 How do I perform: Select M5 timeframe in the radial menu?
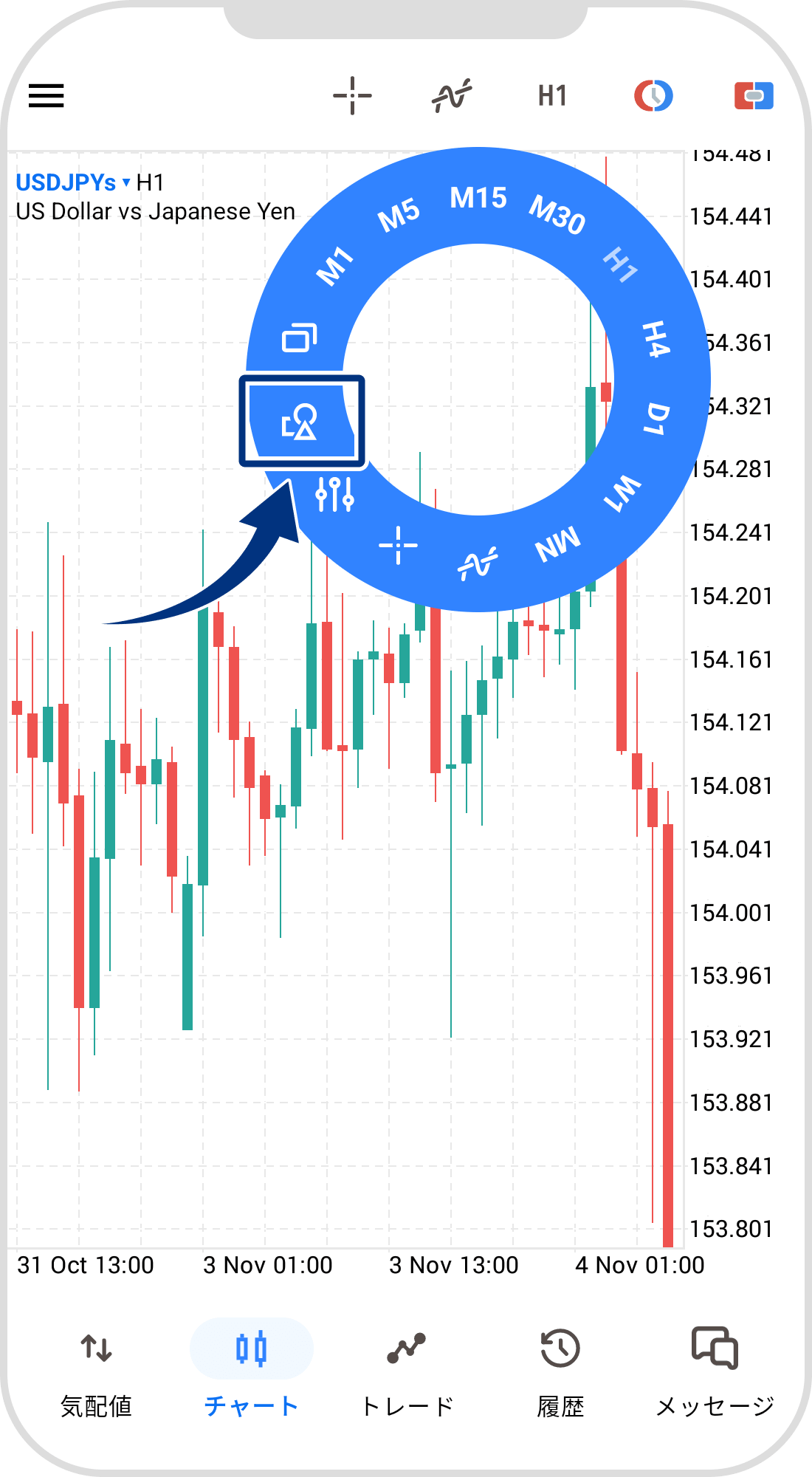tap(399, 215)
